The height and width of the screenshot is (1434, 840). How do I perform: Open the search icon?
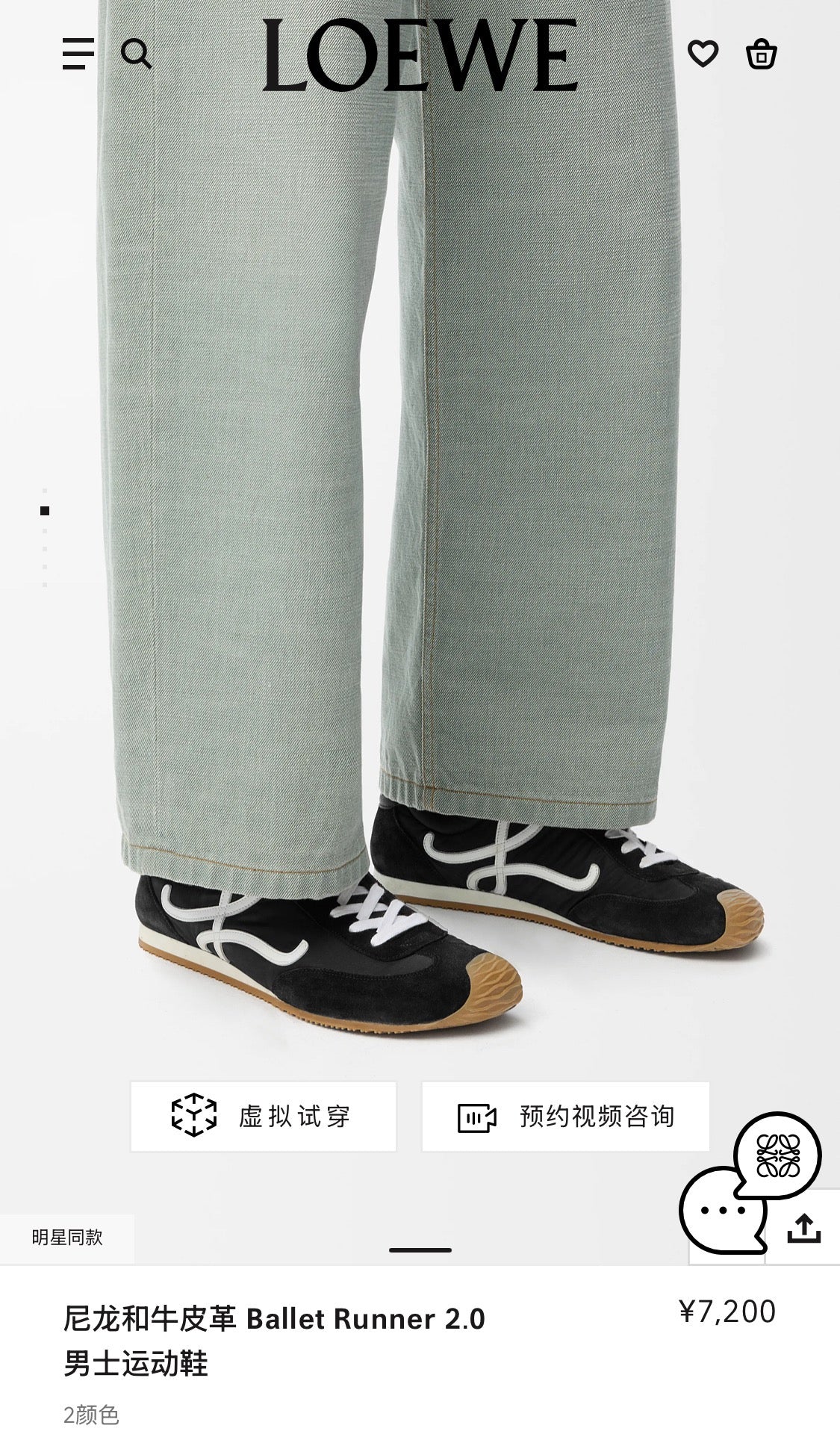pos(136,55)
